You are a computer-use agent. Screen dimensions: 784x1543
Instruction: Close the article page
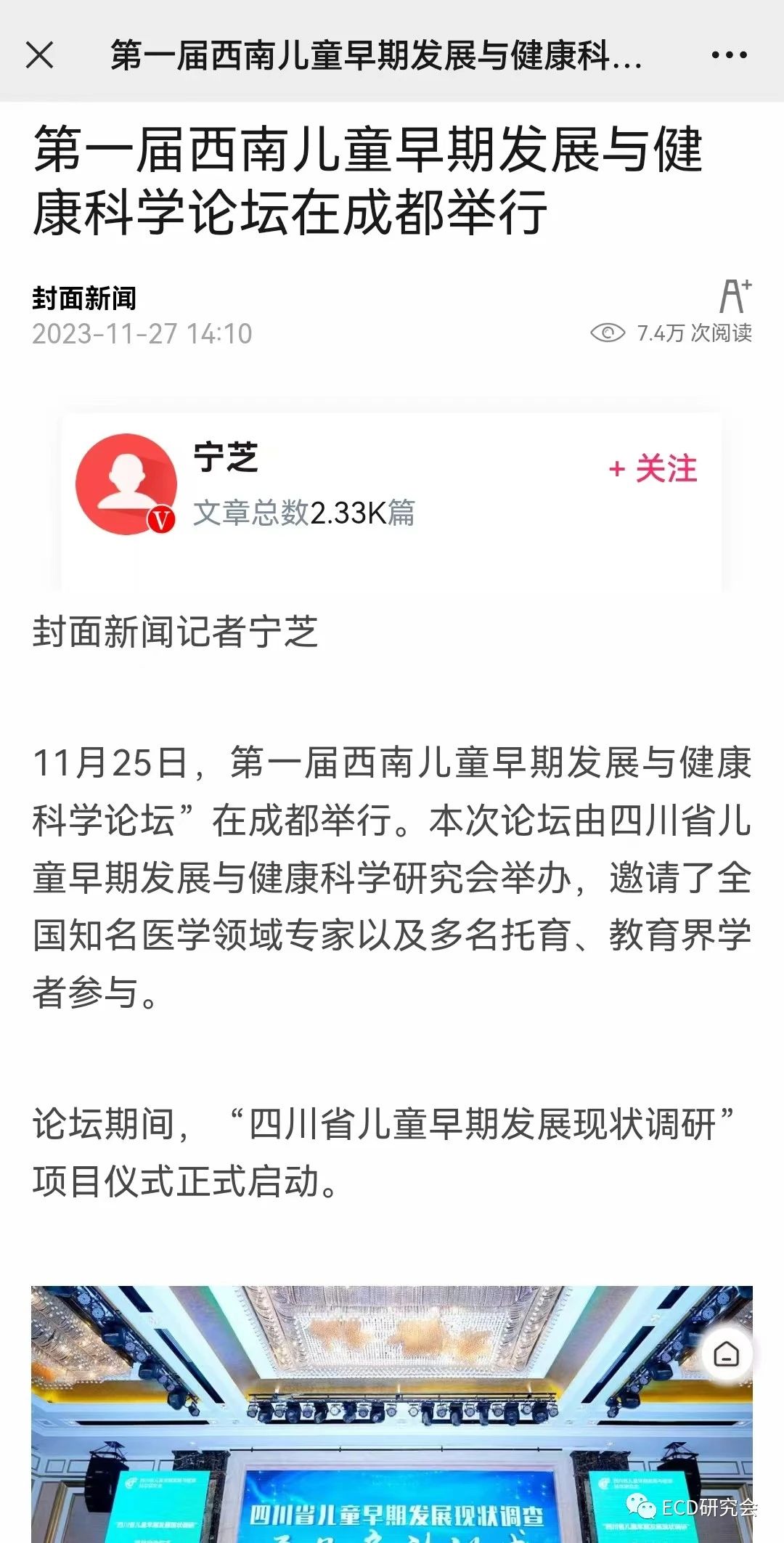(x=39, y=54)
